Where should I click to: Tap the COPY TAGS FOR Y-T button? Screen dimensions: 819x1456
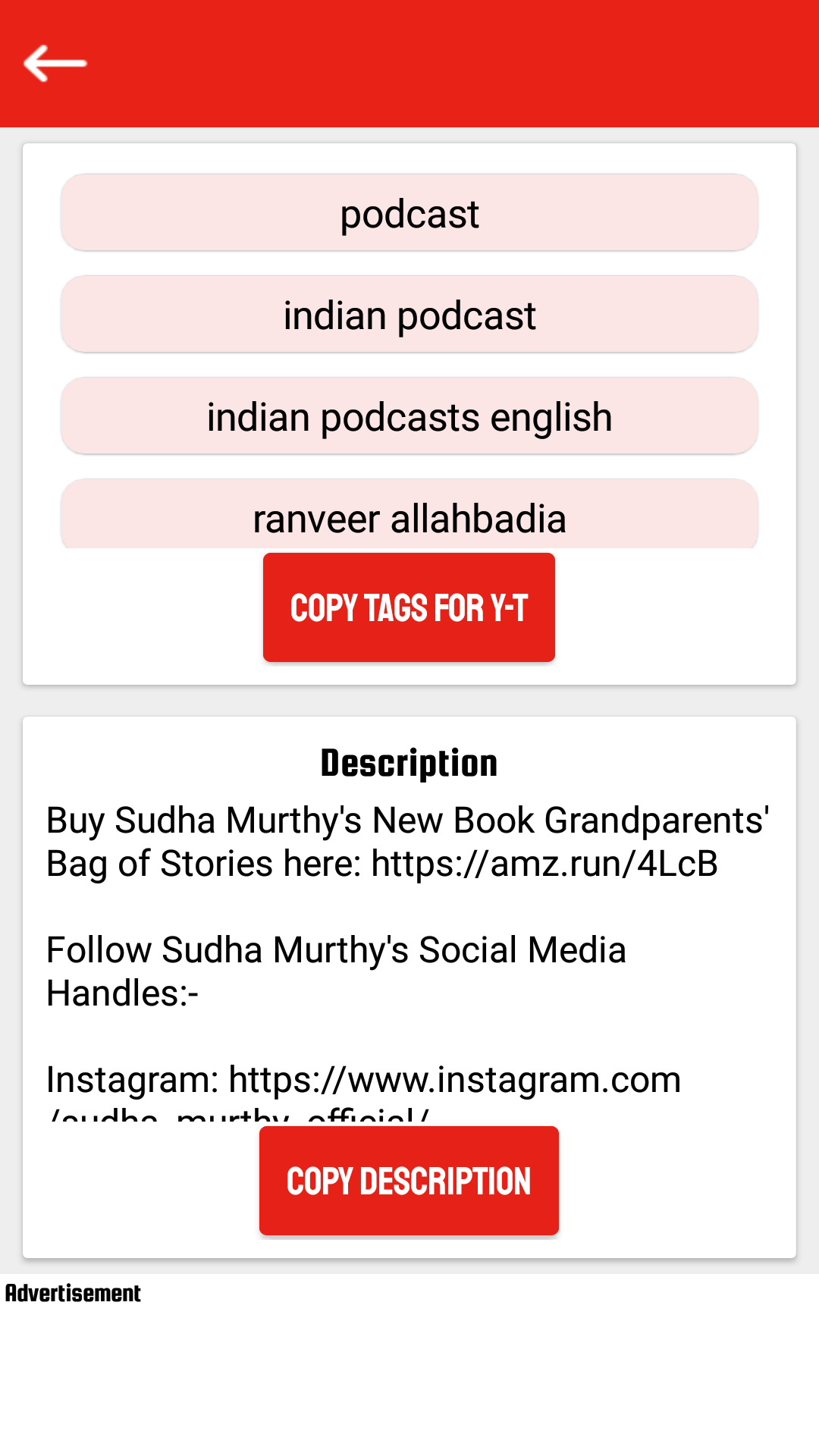coord(409,607)
